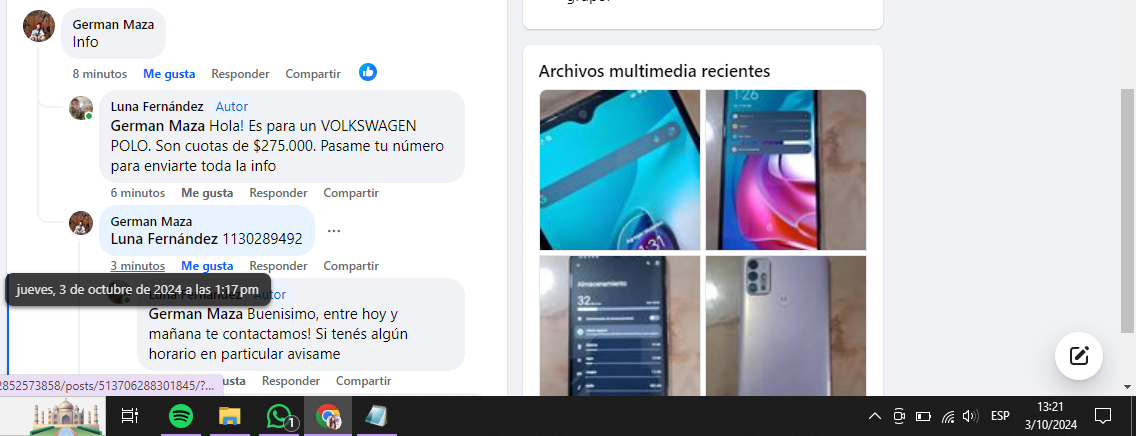Open the three-dot menu next to the 1130289492 comment
Screen dimensions: 1136x436
334,230
